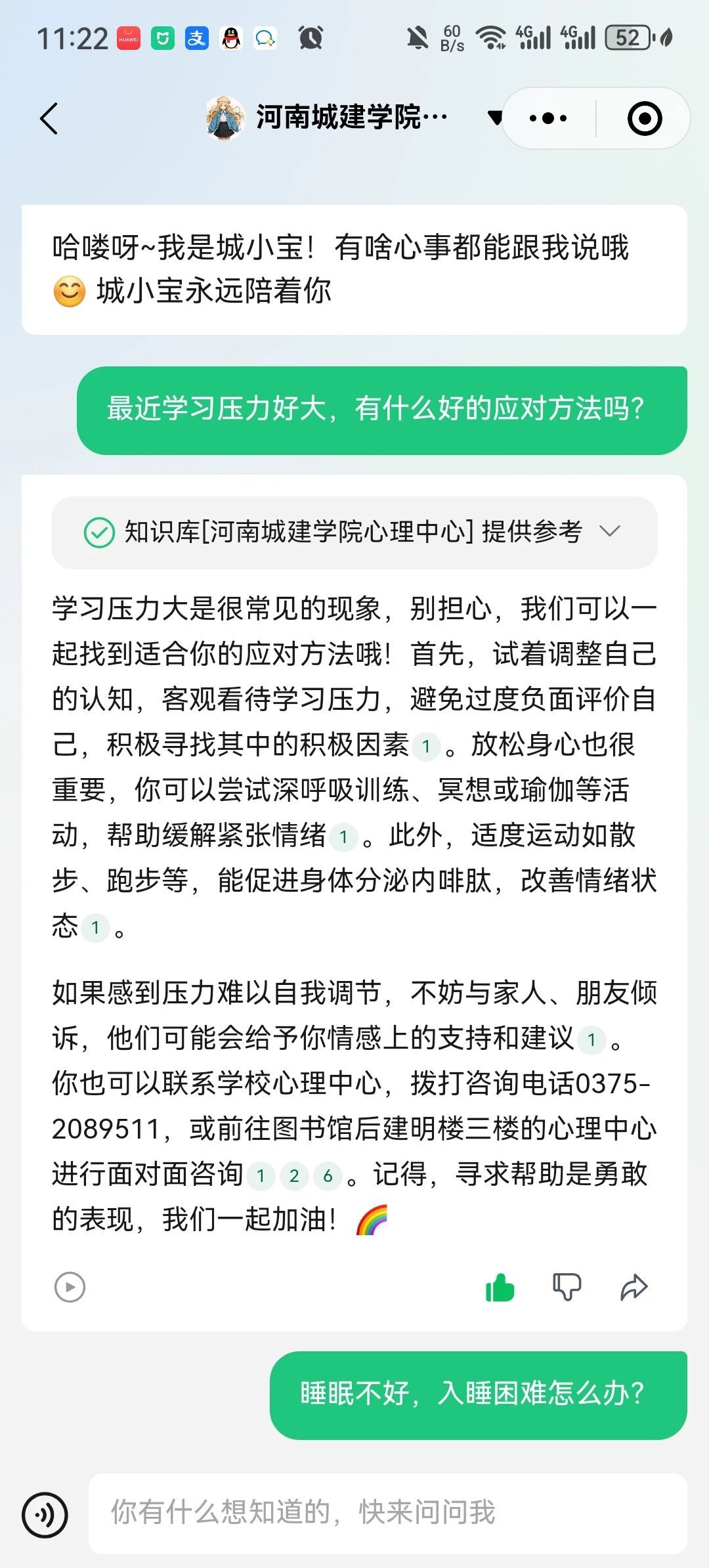This screenshot has width=709, height=1568.
Task: Open the 河南城建学院 title dropdown
Action: coord(495,118)
